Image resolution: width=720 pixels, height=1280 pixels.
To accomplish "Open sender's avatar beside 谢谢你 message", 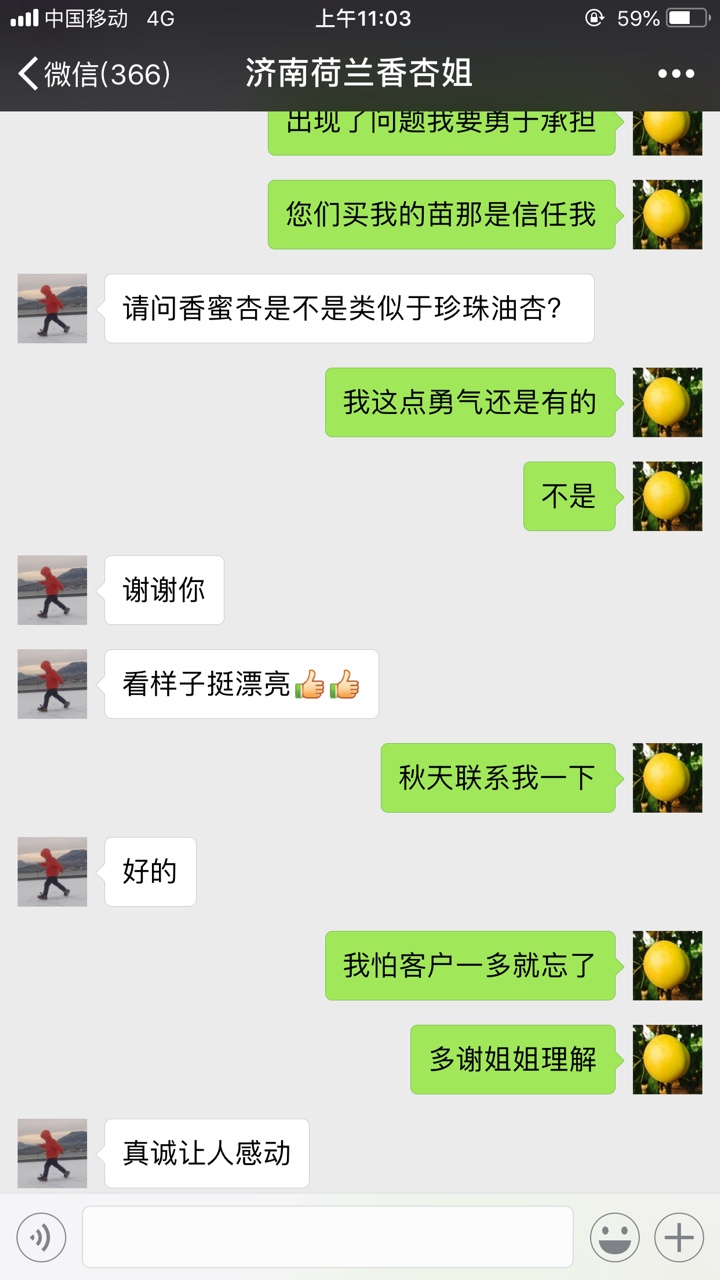I will pos(52,590).
